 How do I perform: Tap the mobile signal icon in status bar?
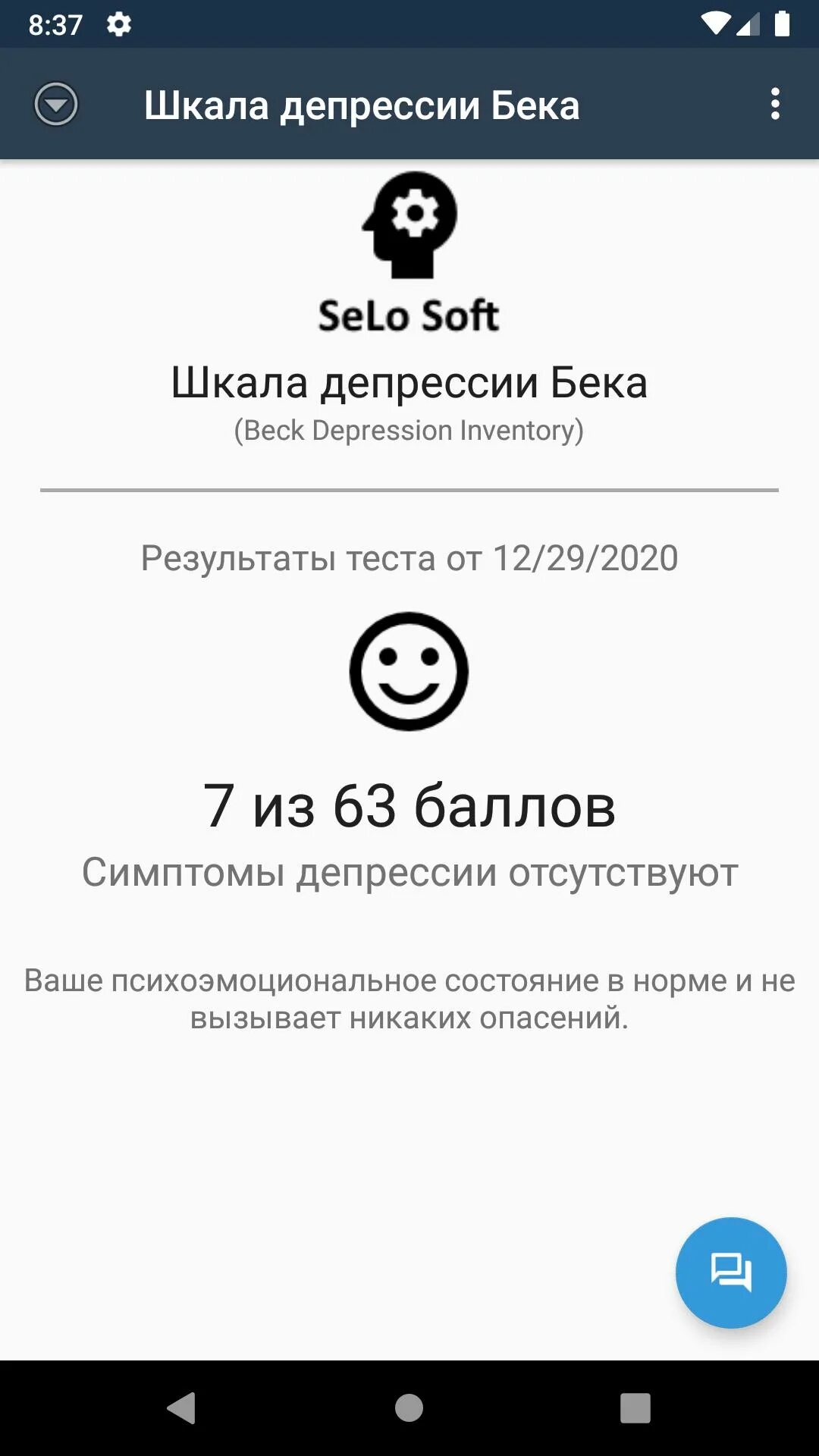(748, 23)
